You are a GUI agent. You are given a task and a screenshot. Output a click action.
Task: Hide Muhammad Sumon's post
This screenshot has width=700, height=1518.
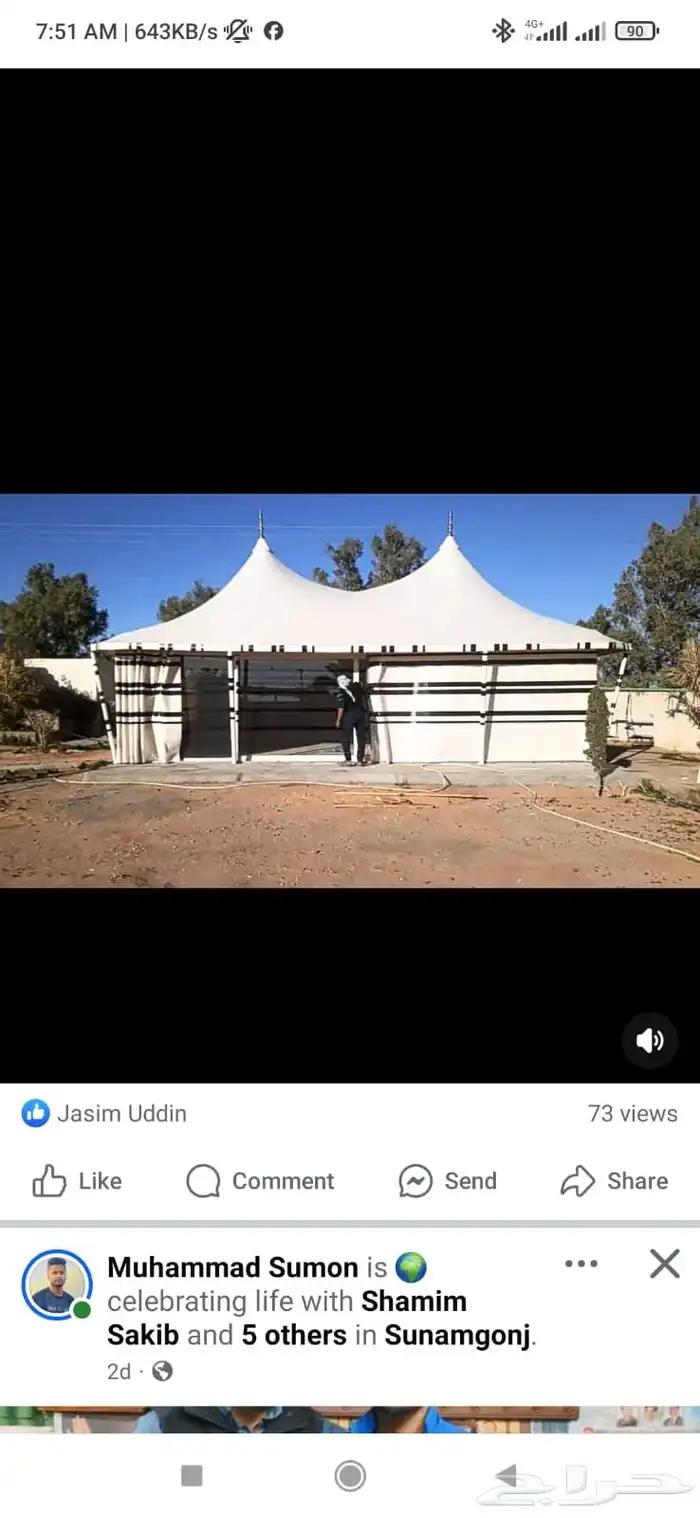pos(665,1264)
